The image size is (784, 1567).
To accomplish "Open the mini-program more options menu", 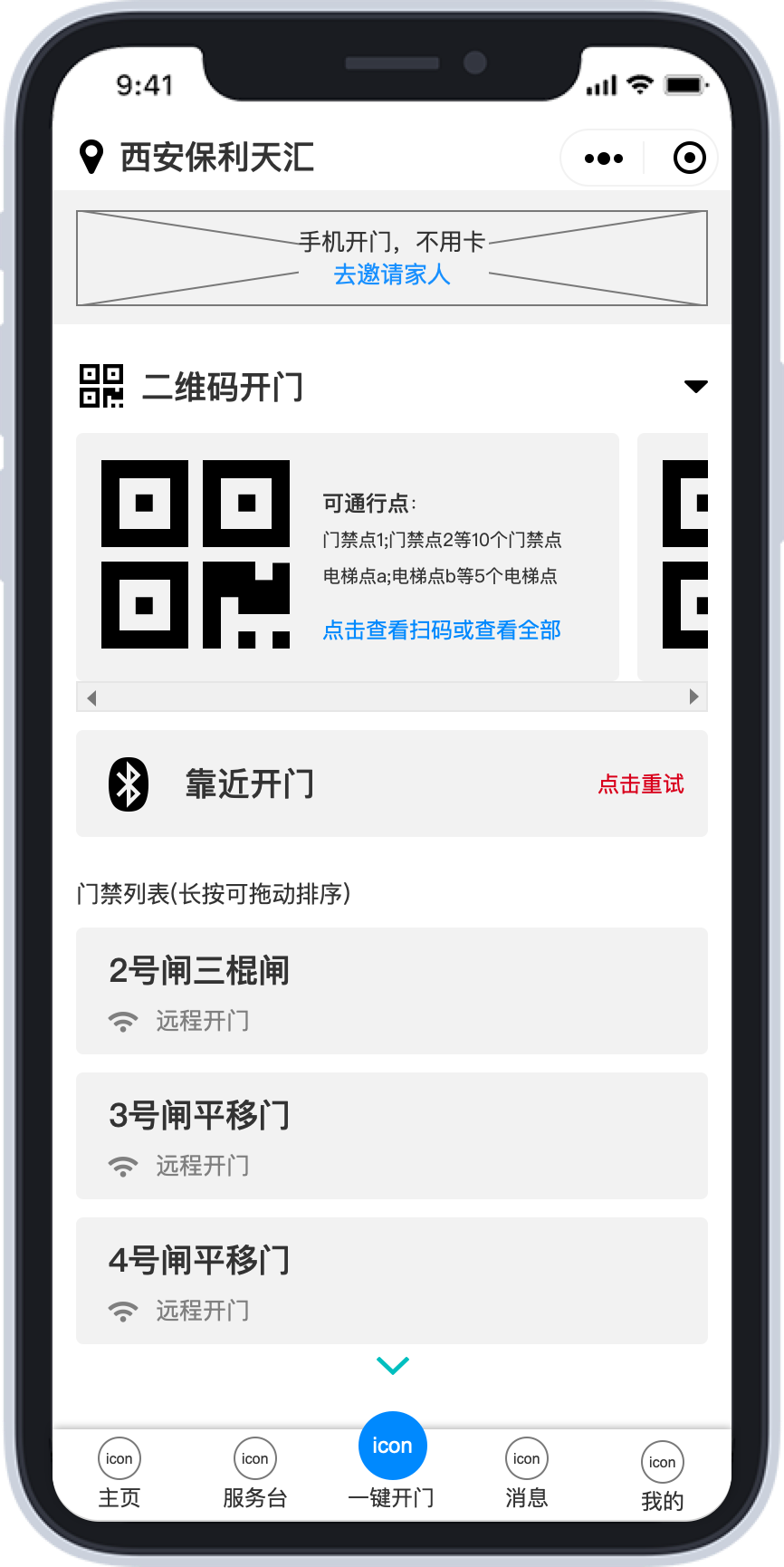I will 604,159.
